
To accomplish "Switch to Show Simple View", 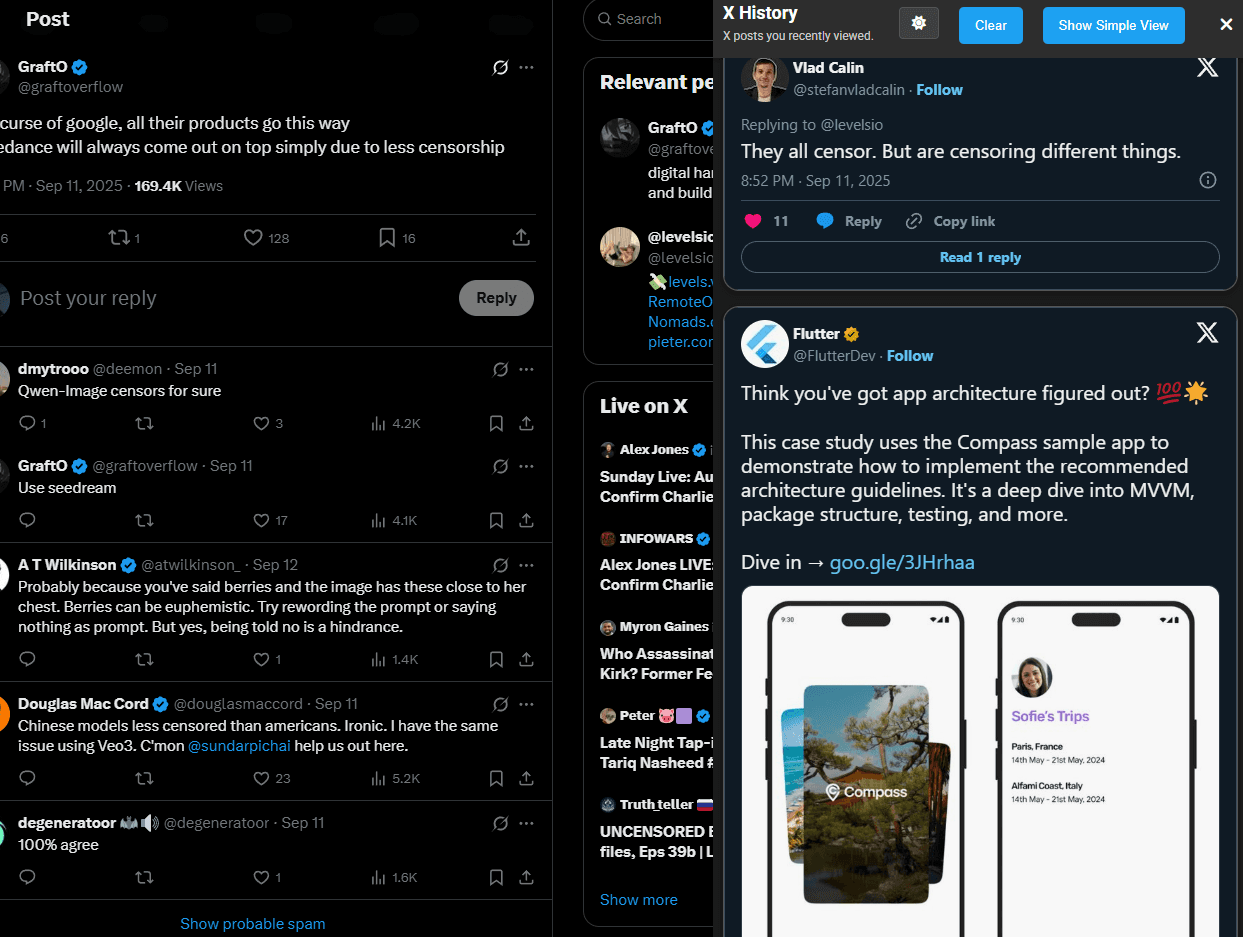I will point(1113,25).
